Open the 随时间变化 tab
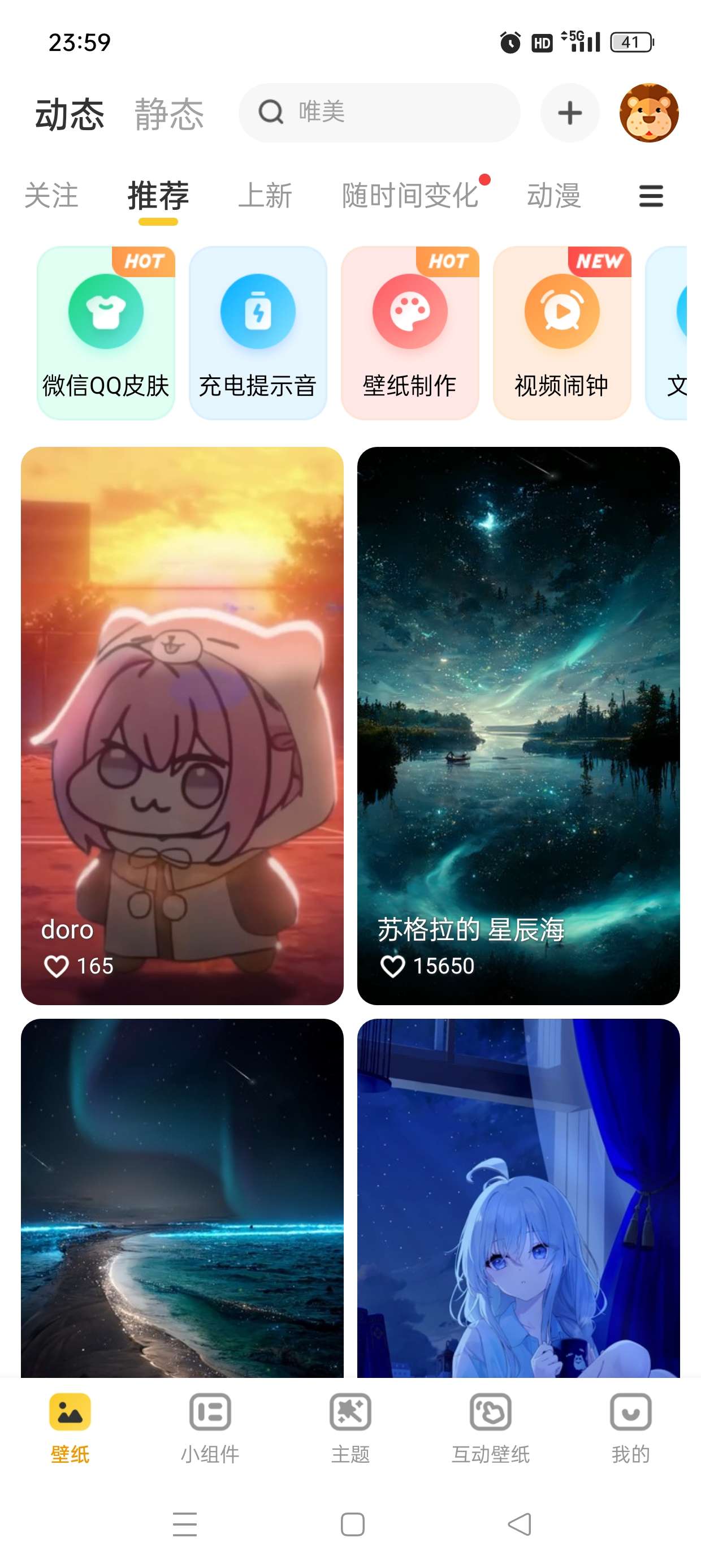The image size is (701, 1568). pos(409,196)
